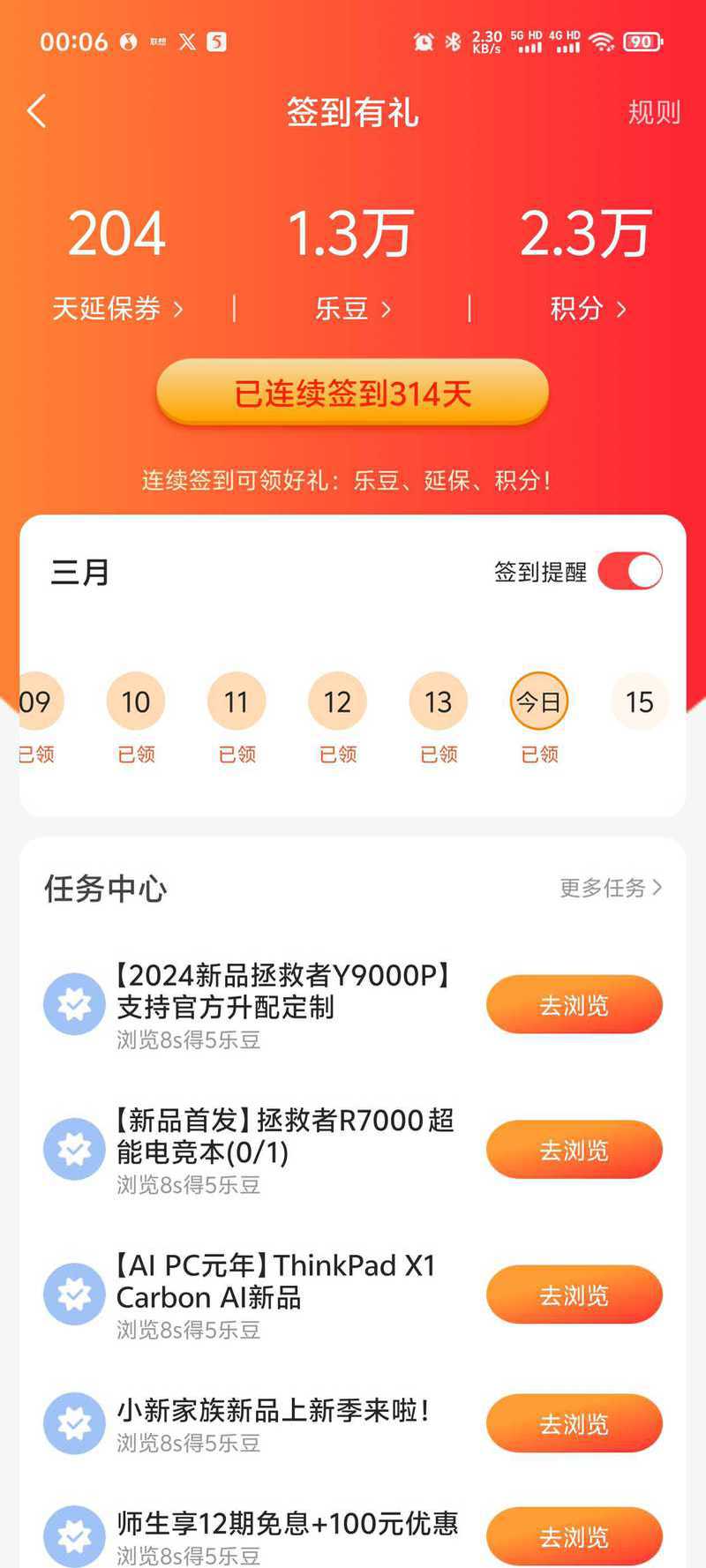
Task: Tap the 已连续签到314天 button
Action: coord(352,394)
